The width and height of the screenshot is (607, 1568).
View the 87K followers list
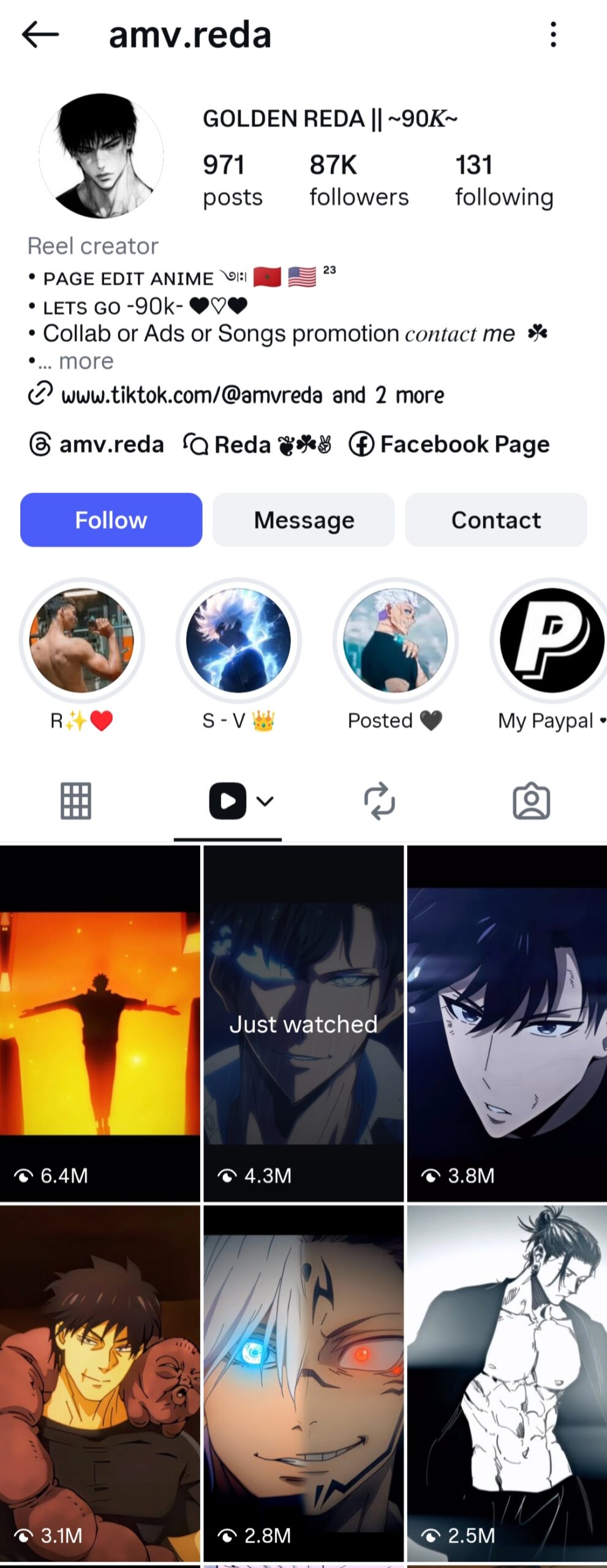click(358, 180)
